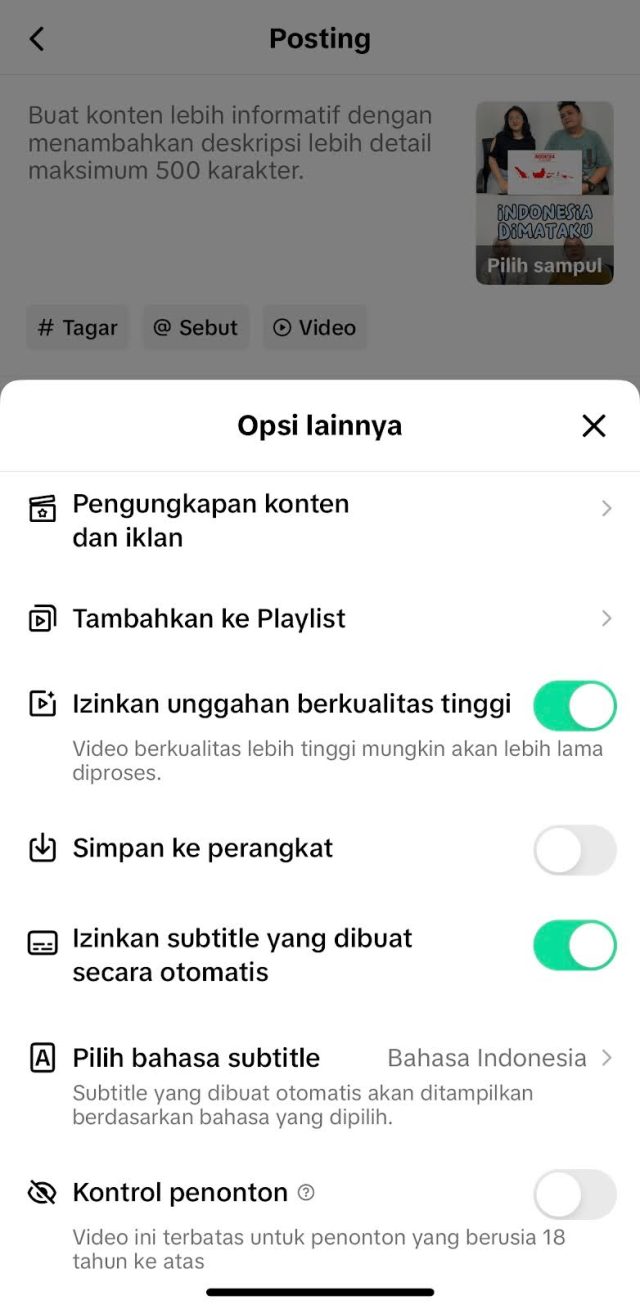Turn off Izinkan subtitle yang dibuat otomatis
This screenshot has height=1309, width=640.
pos(574,945)
